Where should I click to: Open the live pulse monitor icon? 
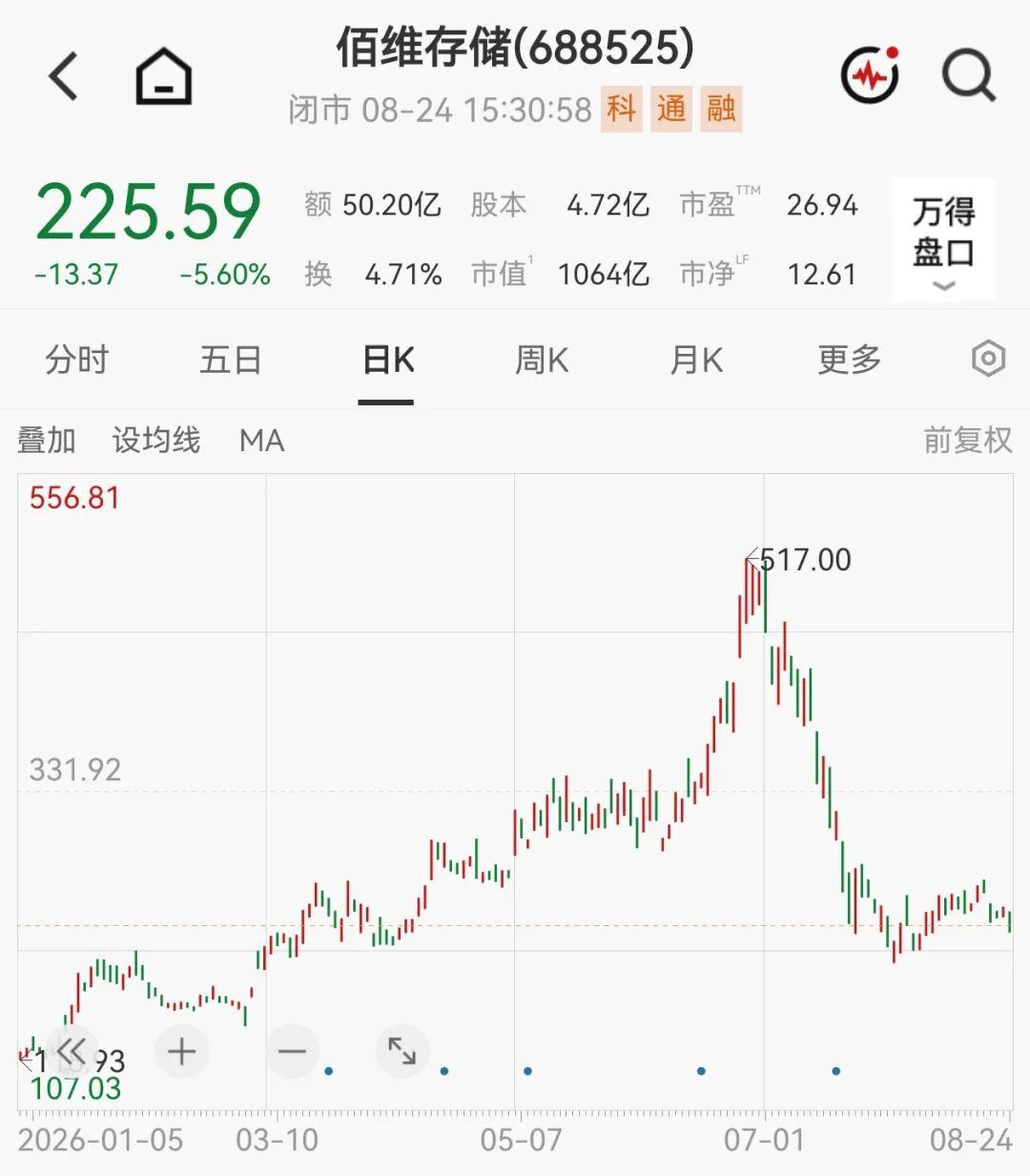click(870, 73)
